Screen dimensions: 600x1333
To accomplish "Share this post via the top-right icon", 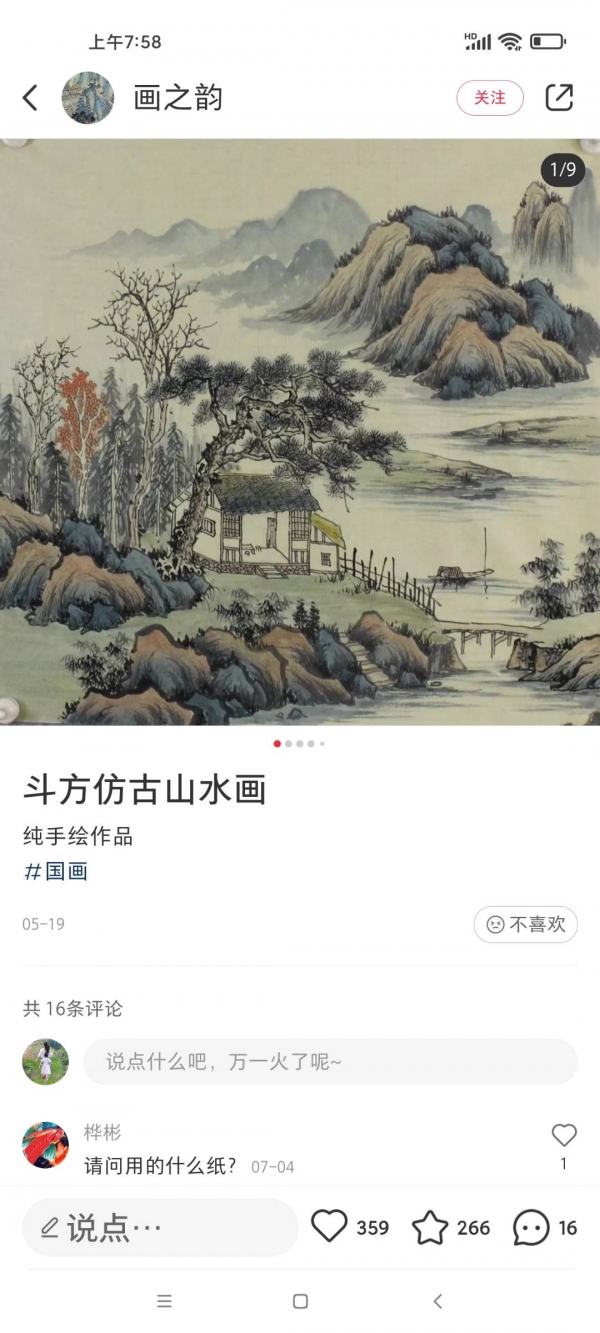I will click(x=559, y=97).
